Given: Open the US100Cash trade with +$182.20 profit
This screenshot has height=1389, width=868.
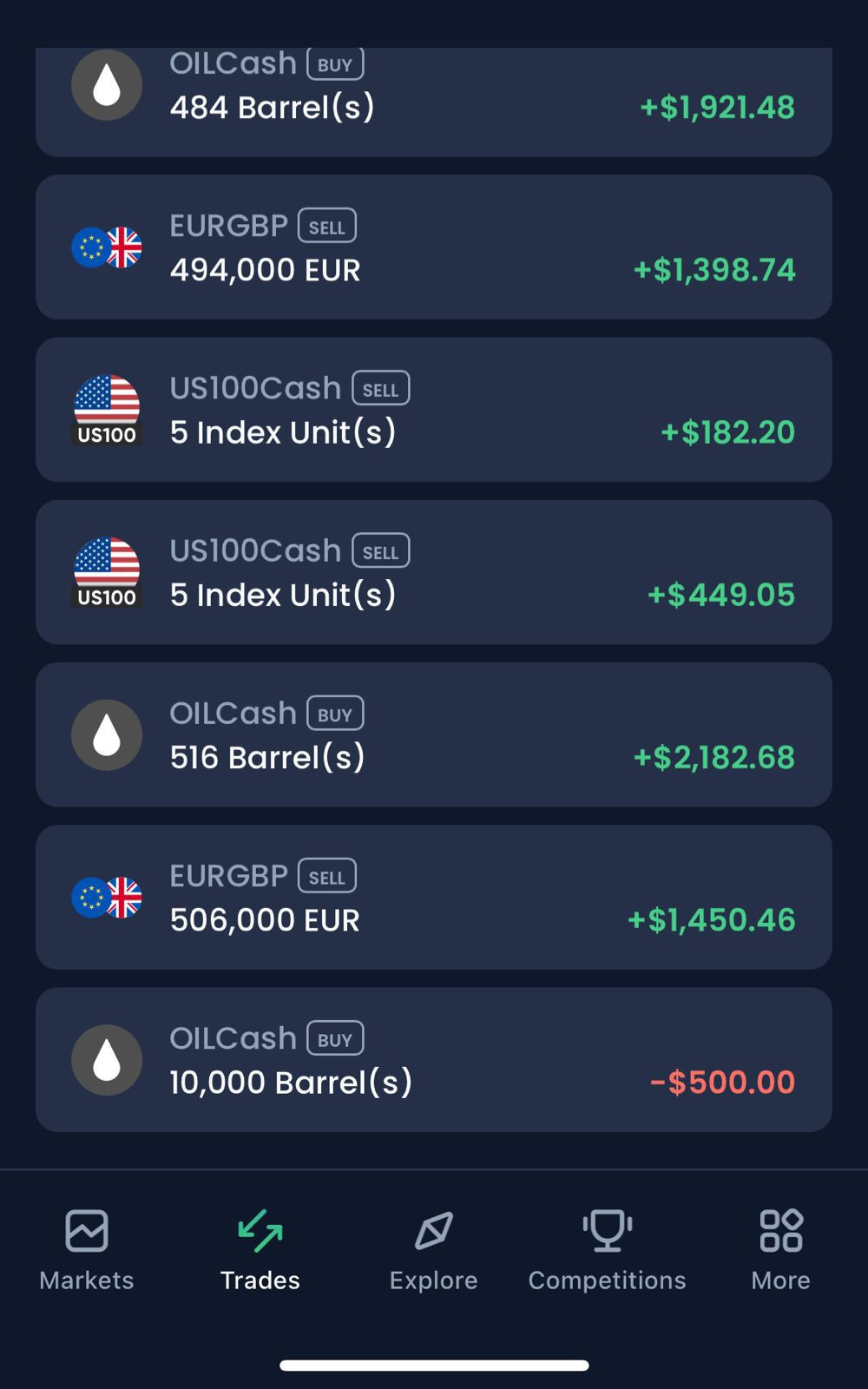Looking at the screenshot, I should tap(434, 410).
